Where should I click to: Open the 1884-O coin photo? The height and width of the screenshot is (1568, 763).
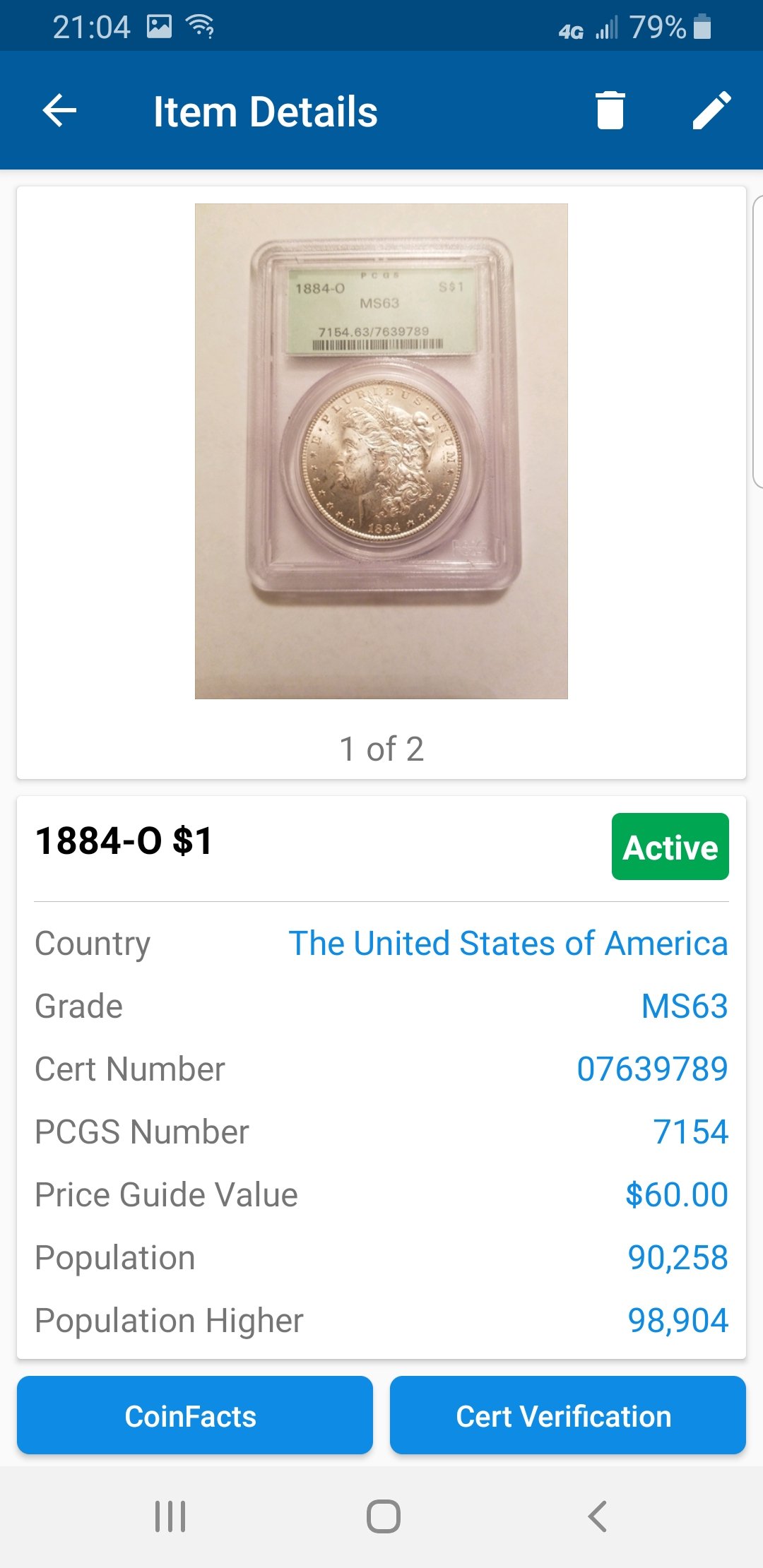point(381,451)
